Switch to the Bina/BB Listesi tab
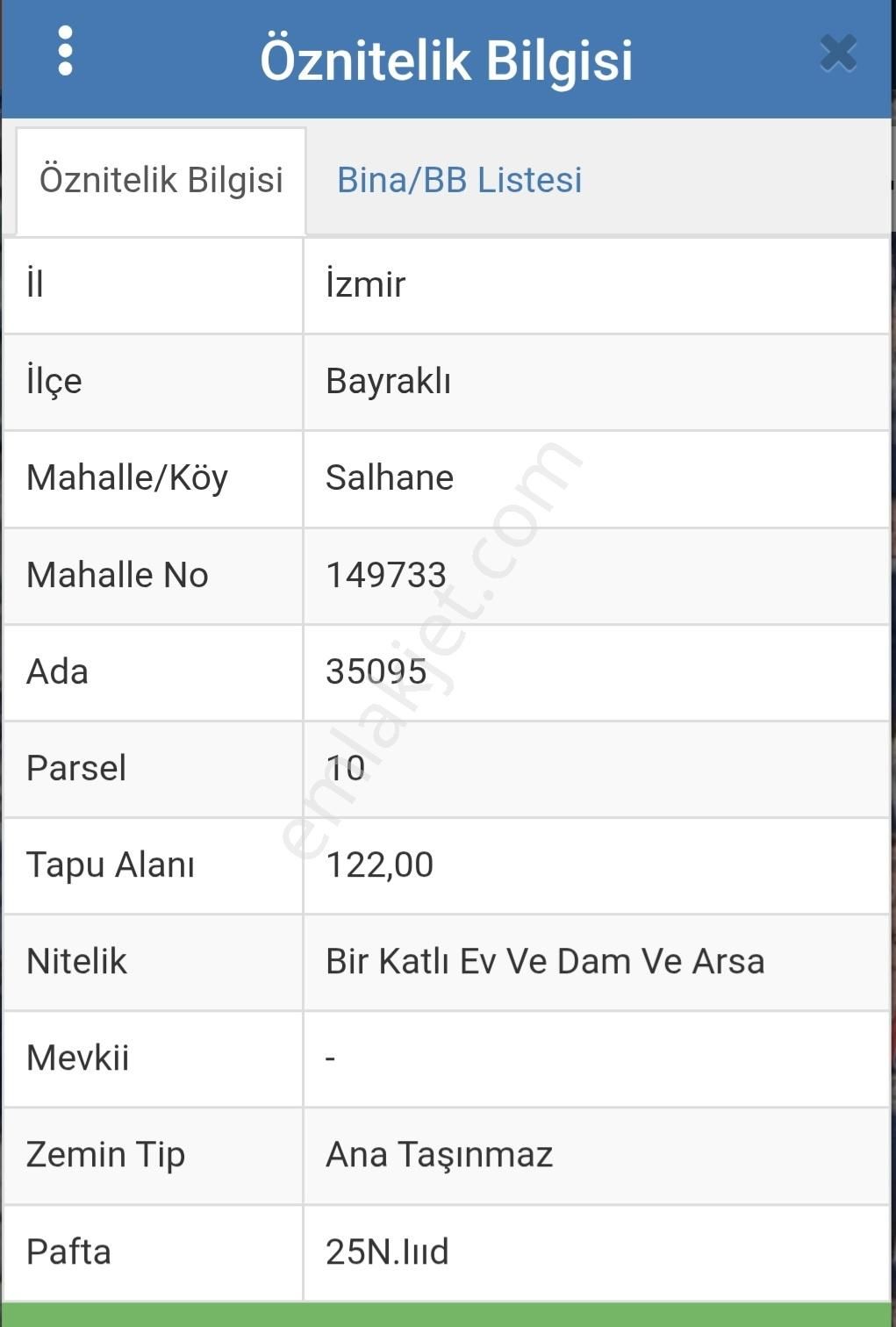The width and height of the screenshot is (896, 1327). coord(459,180)
